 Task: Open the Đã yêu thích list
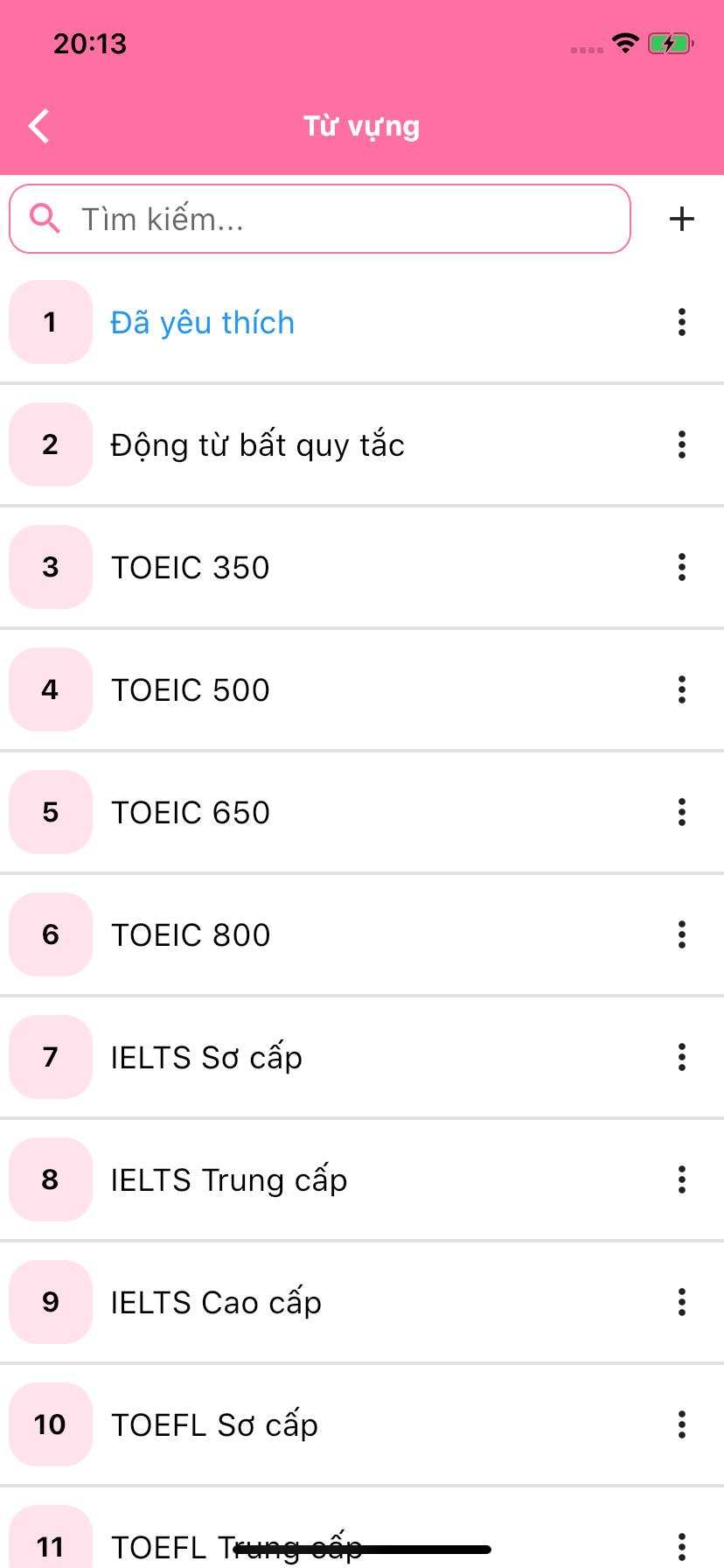[x=362, y=322]
